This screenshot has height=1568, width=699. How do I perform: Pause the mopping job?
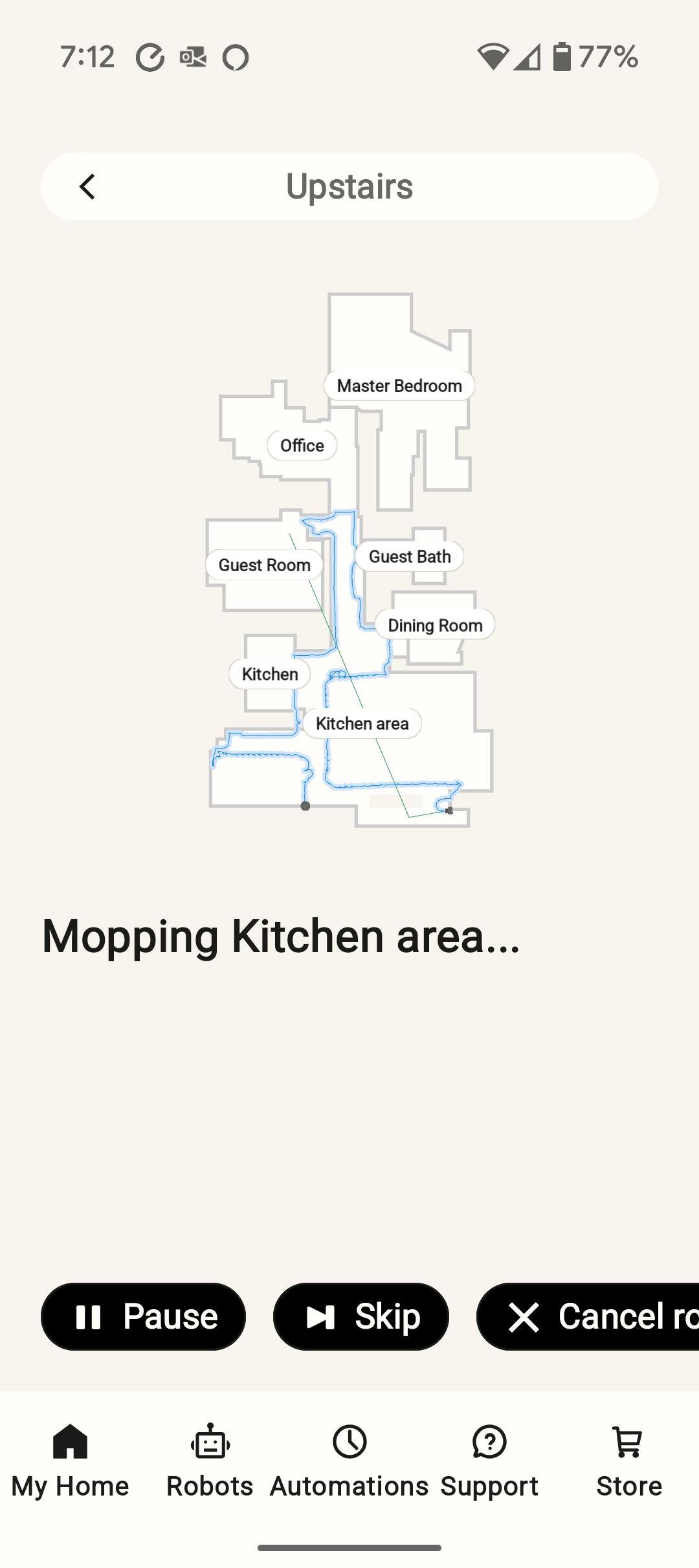[143, 1316]
